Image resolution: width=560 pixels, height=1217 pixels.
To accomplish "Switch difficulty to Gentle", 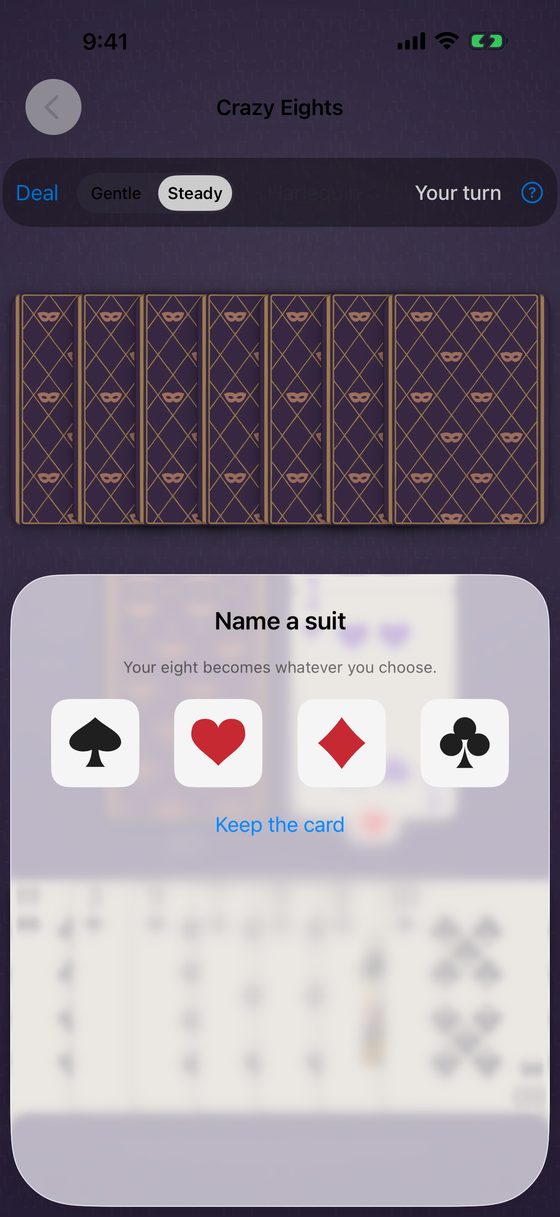I will (116, 193).
